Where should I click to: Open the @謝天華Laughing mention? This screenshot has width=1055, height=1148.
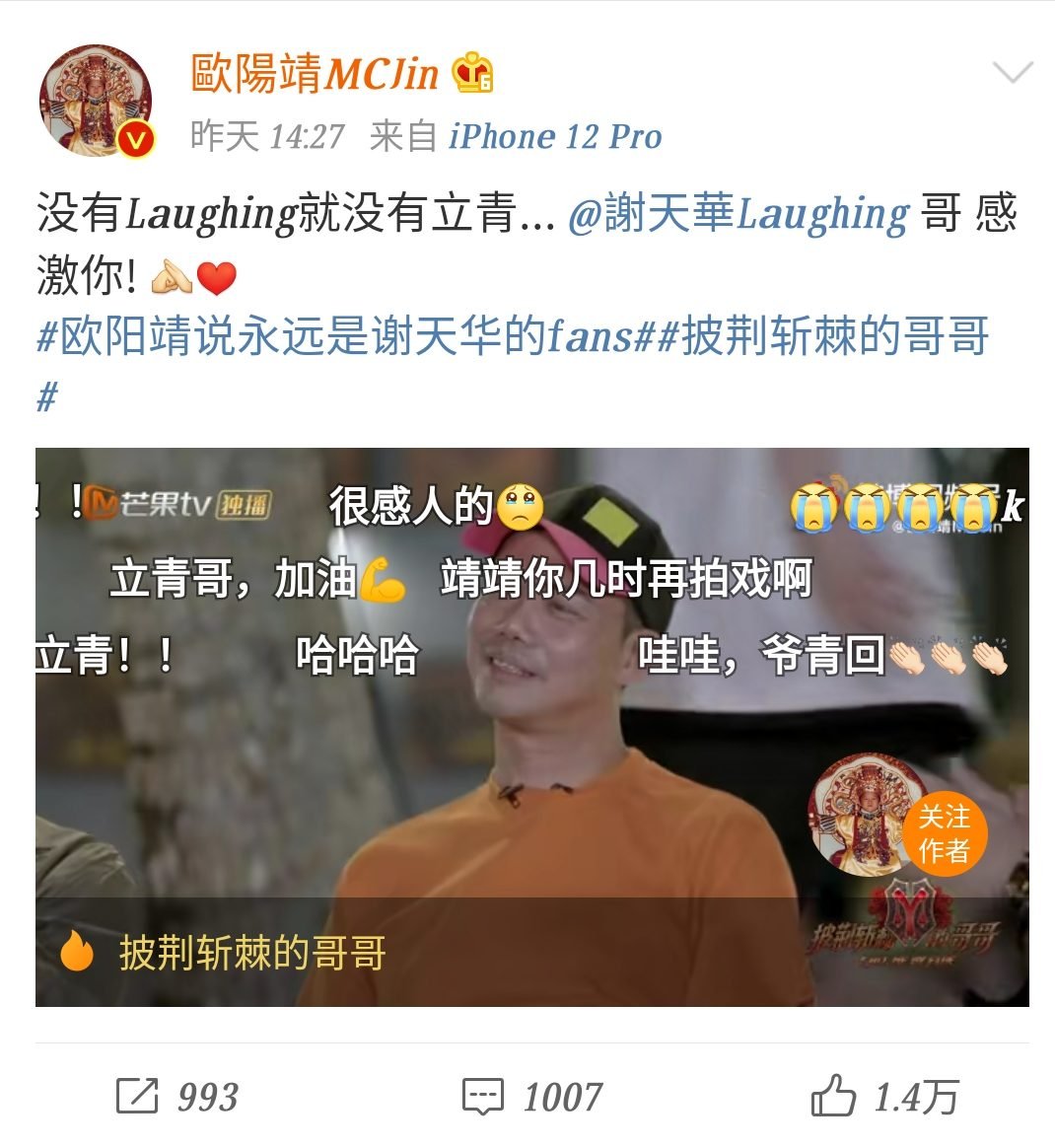point(738,214)
